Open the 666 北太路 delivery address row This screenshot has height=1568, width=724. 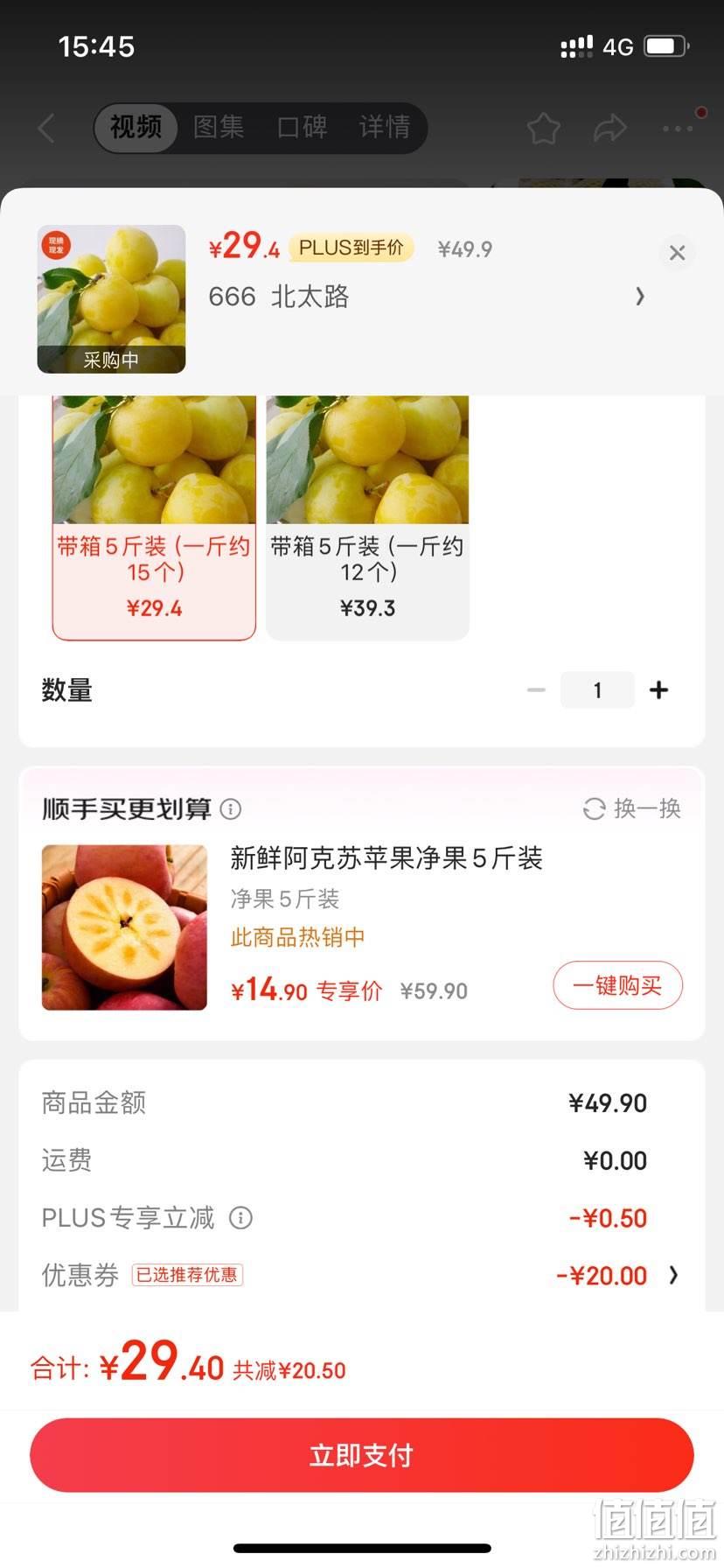pos(427,297)
